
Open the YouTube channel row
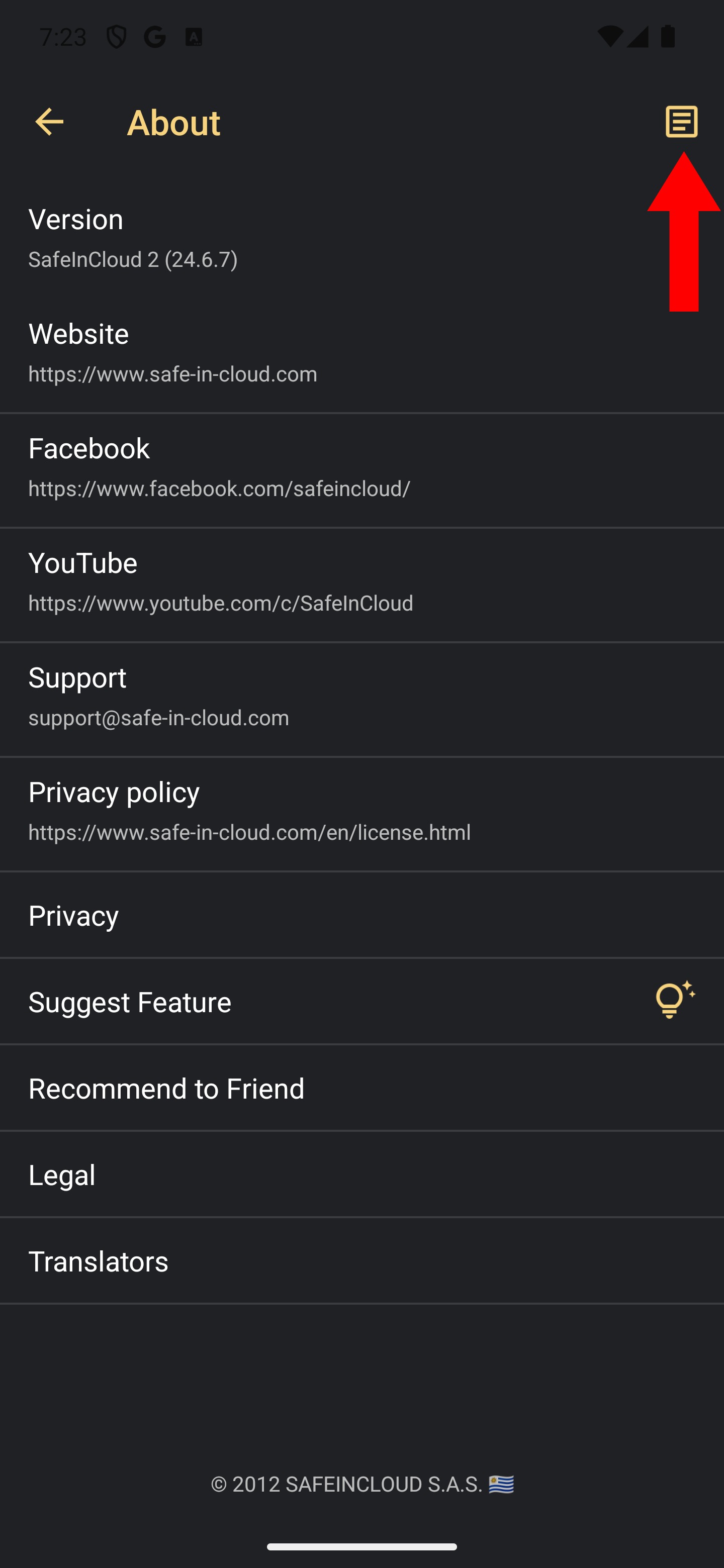[x=361, y=584]
